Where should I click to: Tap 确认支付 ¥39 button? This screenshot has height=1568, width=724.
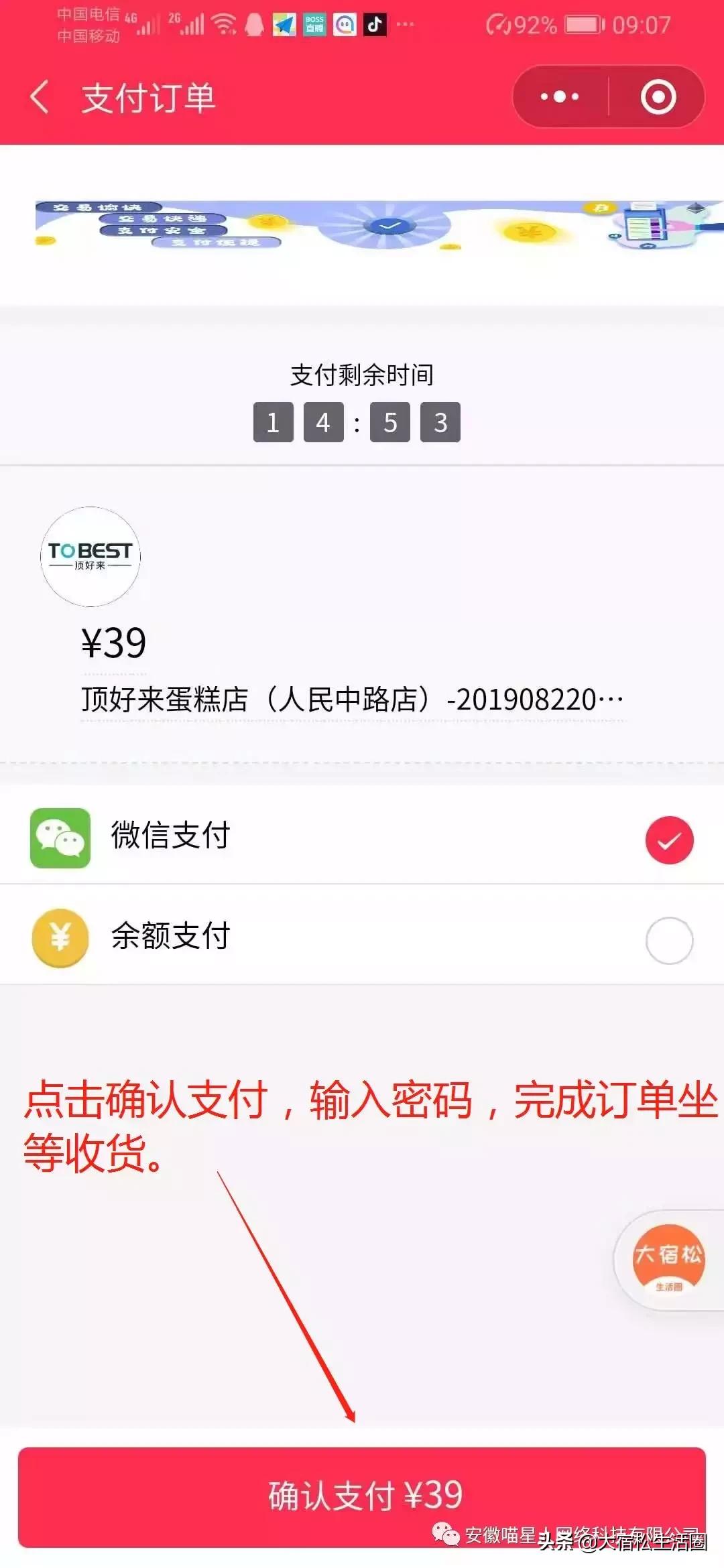pyautogui.click(x=362, y=1496)
